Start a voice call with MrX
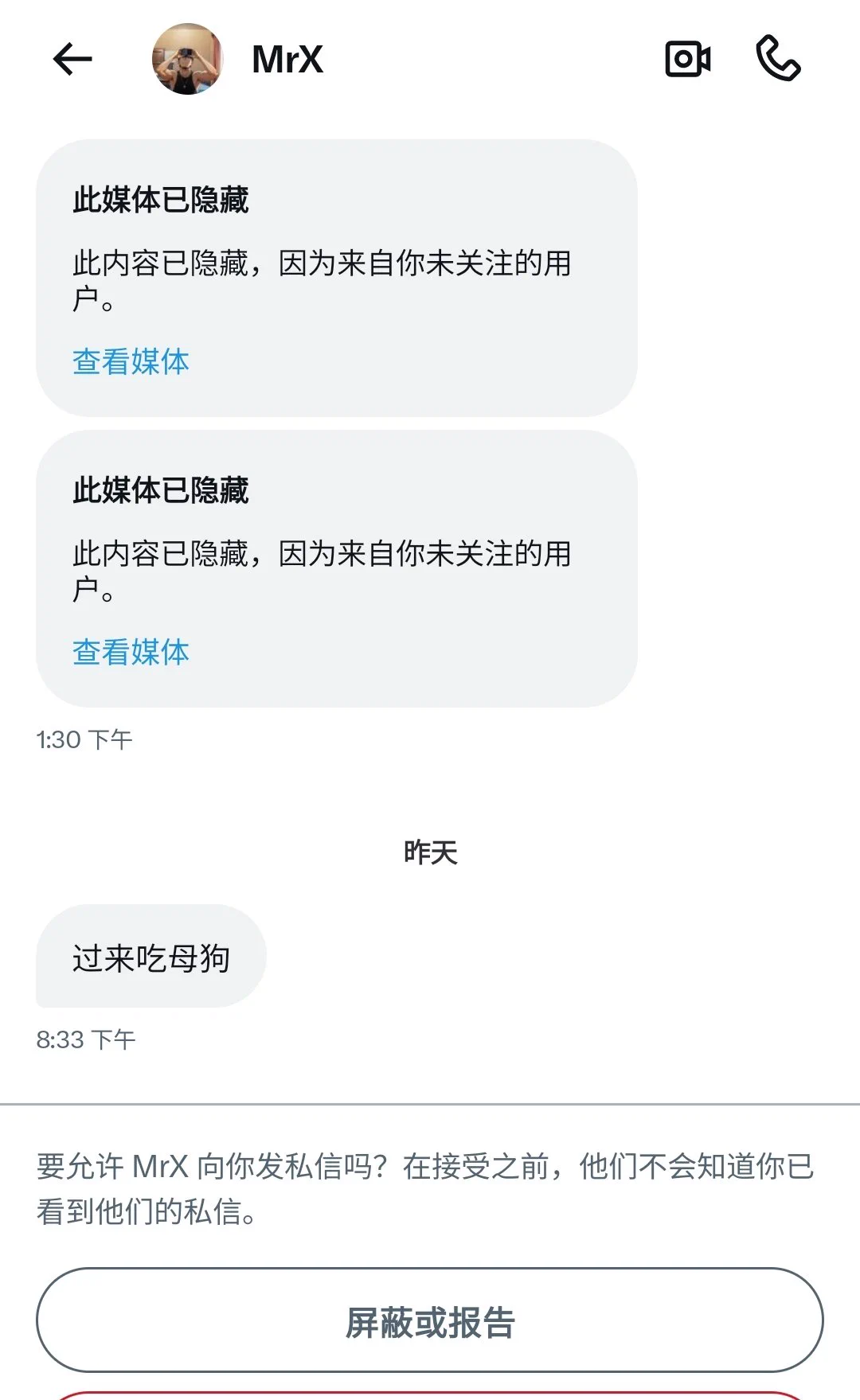860x1400 pixels. 777,59
